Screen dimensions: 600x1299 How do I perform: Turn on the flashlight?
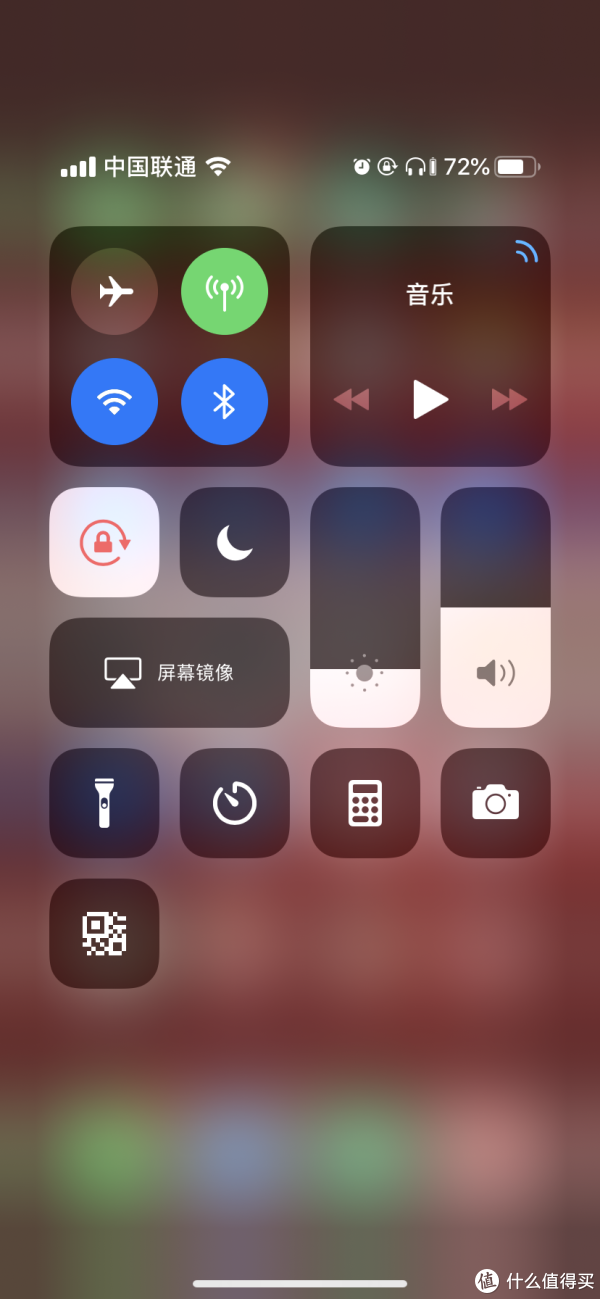point(104,803)
